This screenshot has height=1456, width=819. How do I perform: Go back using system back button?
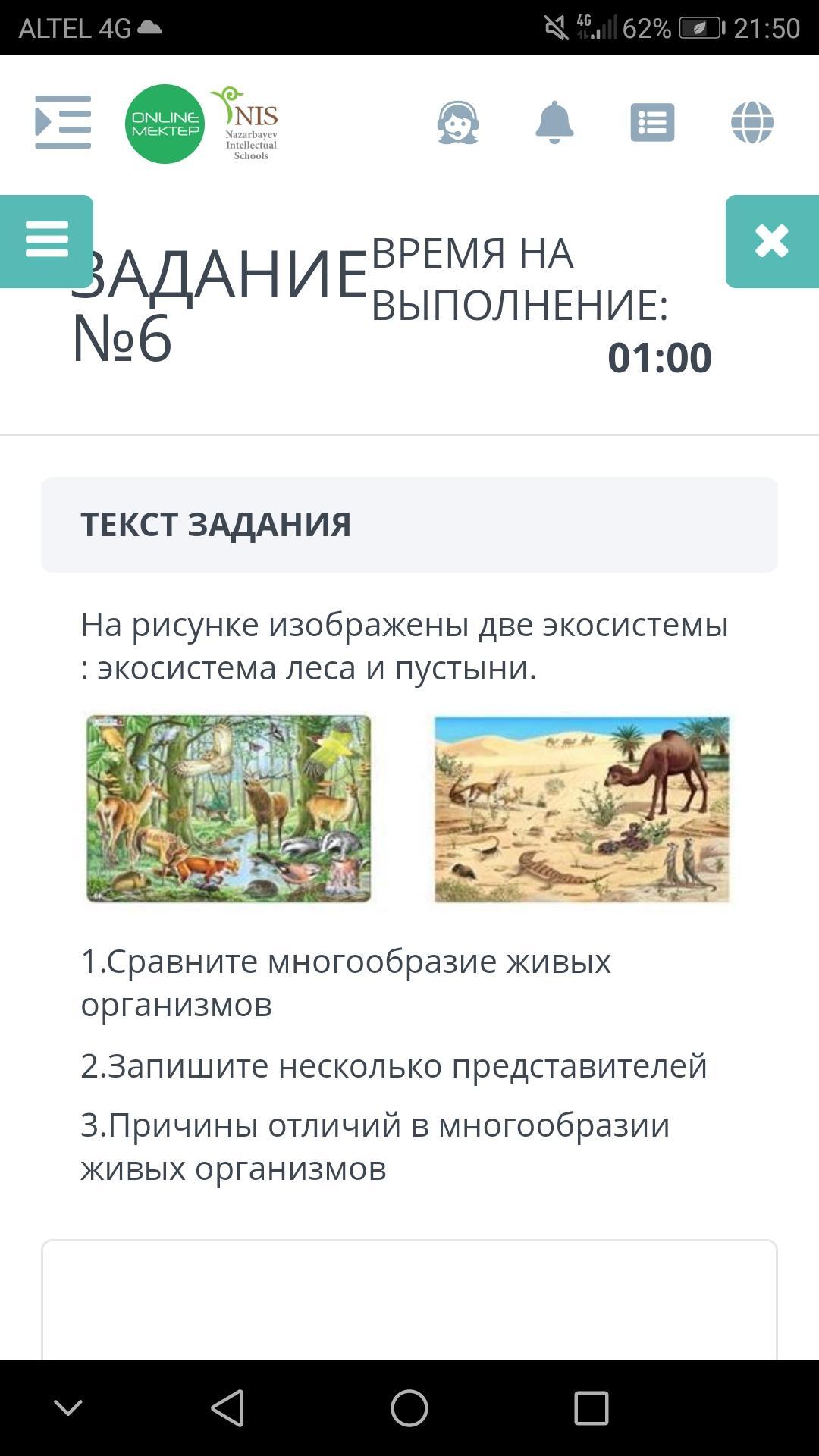tap(227, 1408)
